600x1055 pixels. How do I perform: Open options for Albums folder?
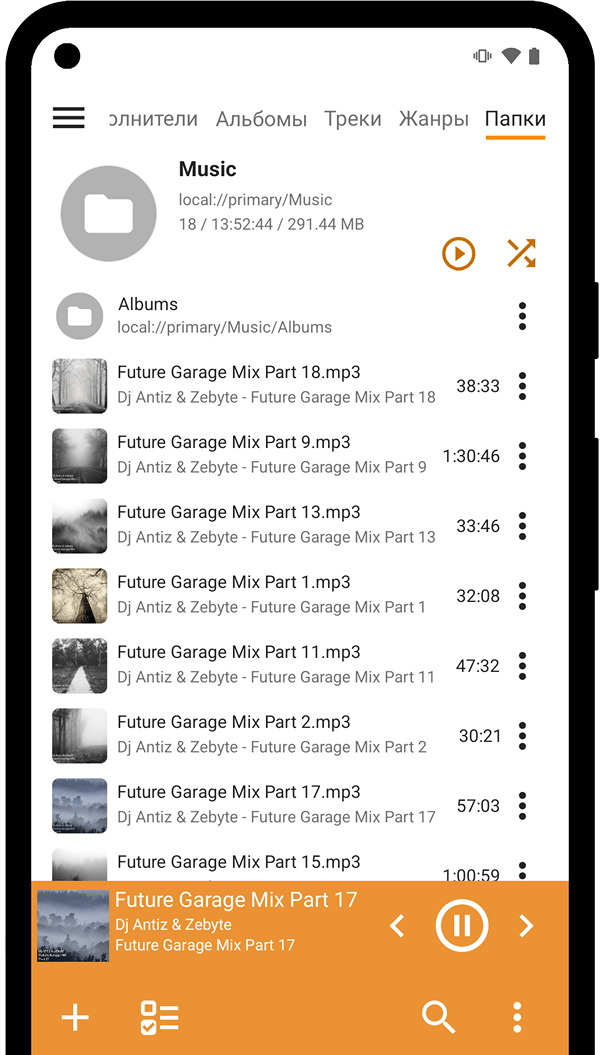tap(522, 316)
